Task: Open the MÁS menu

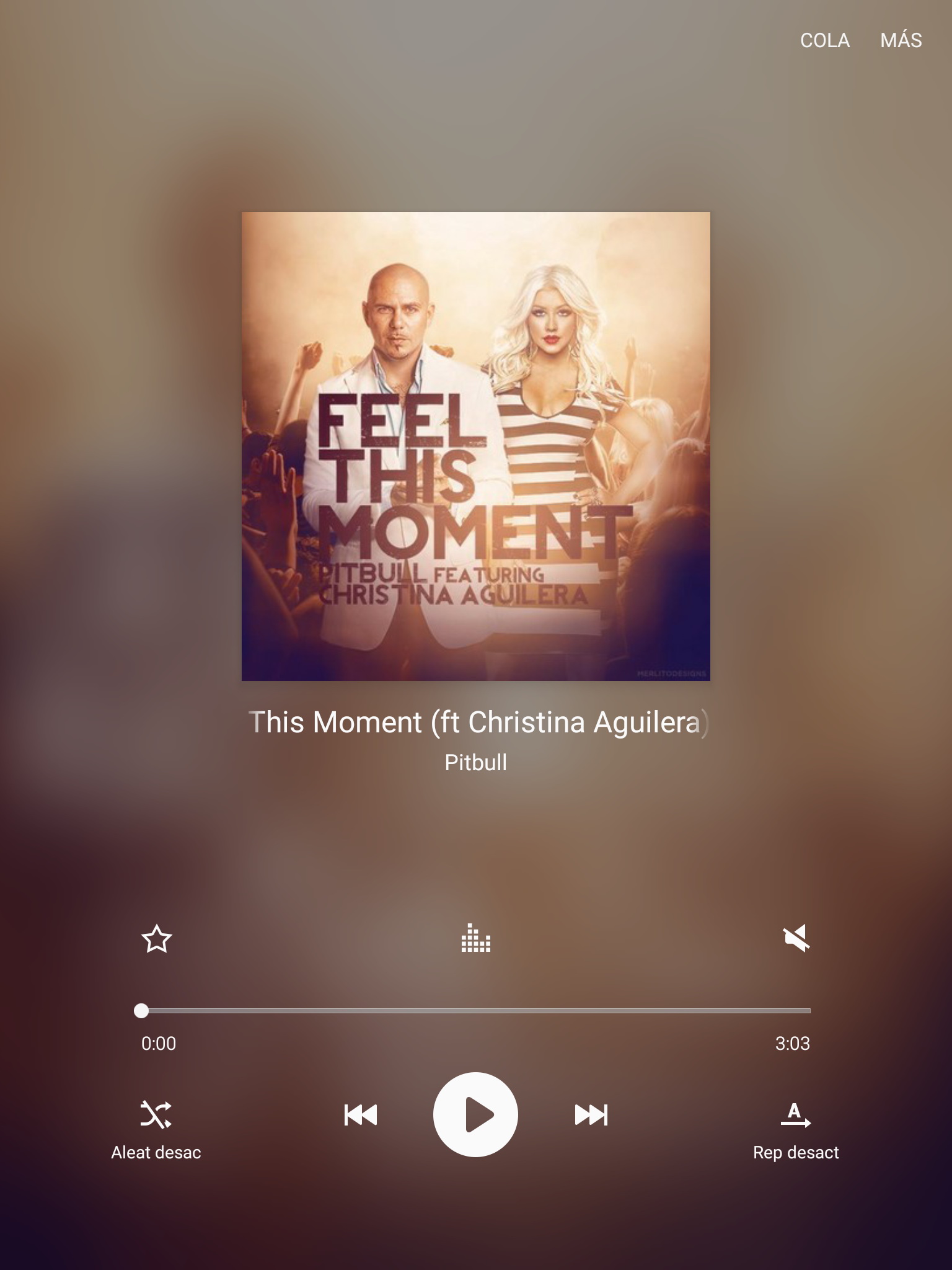Action: point(901,40)
